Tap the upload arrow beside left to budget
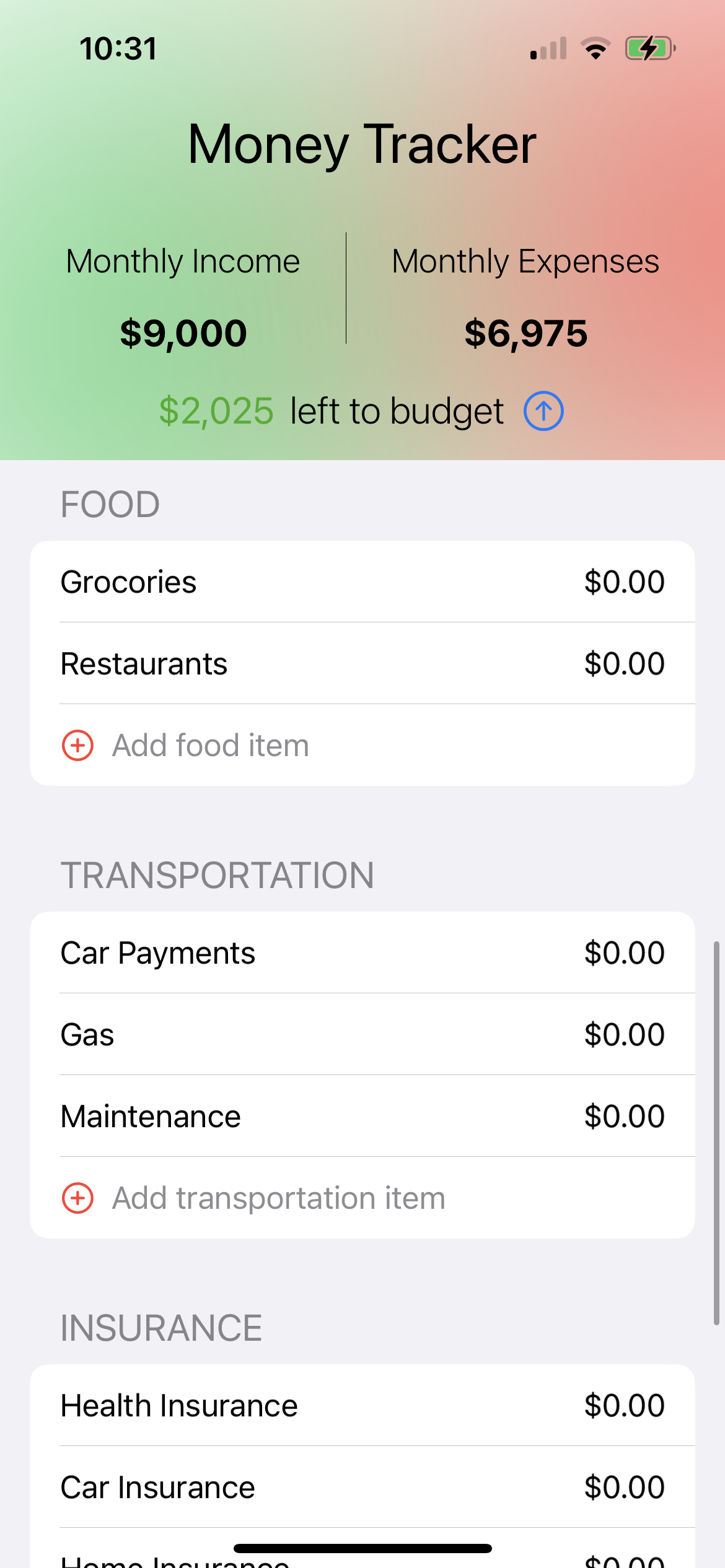 pyautogui.click(x=542, y=409)
